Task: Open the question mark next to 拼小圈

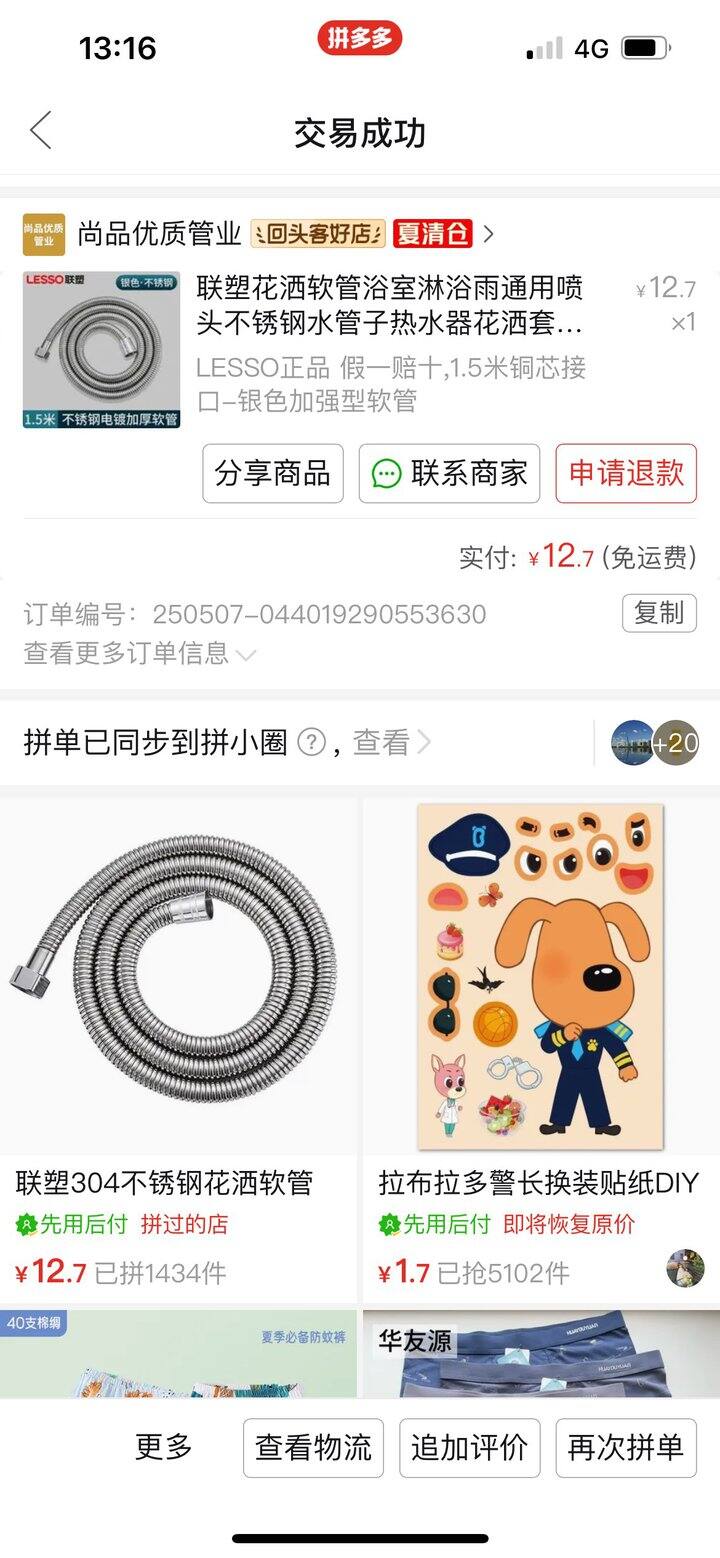Action: [x=312, y=742]
